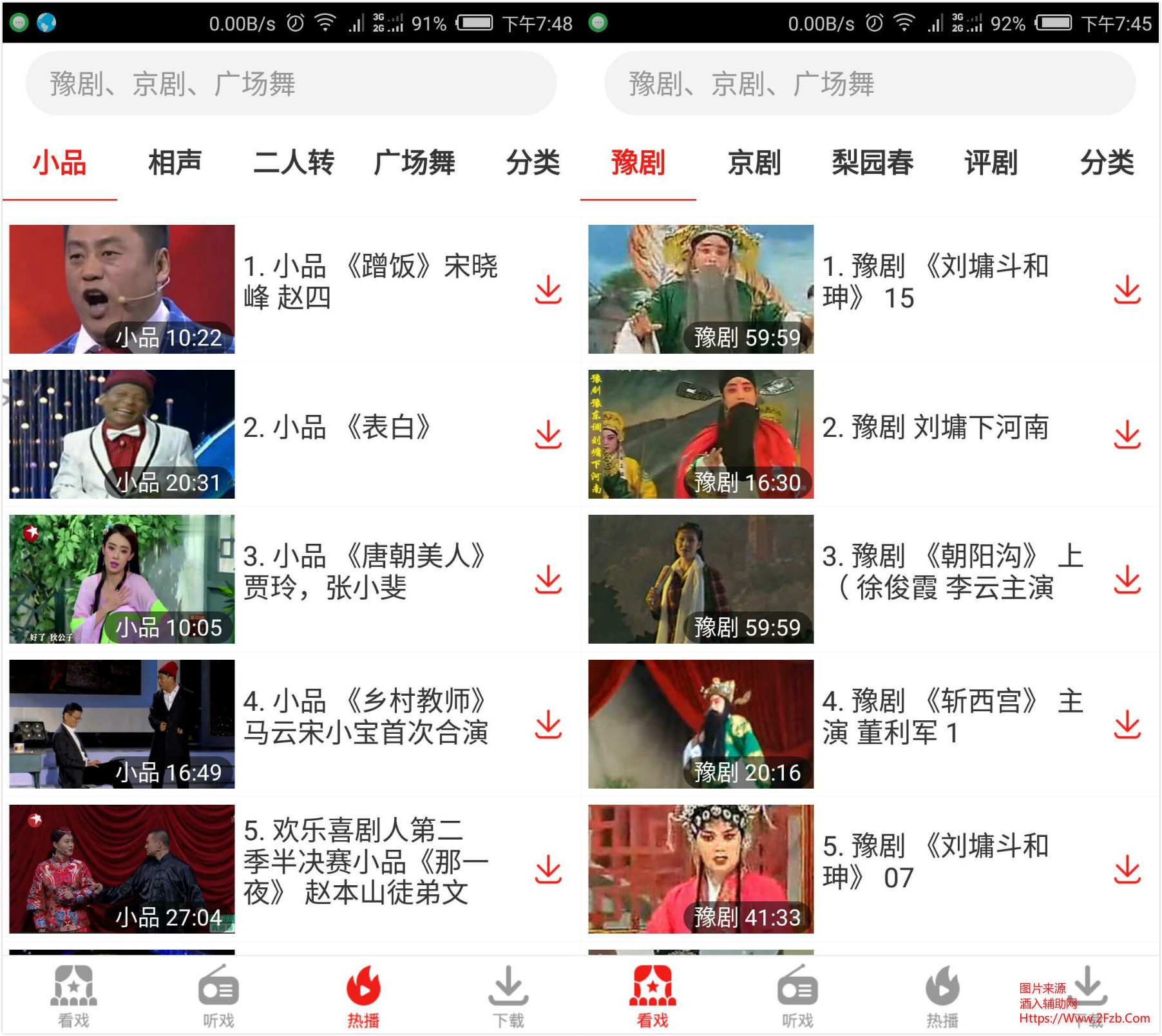Download 小品《乡村教师》

pos(548,724)
